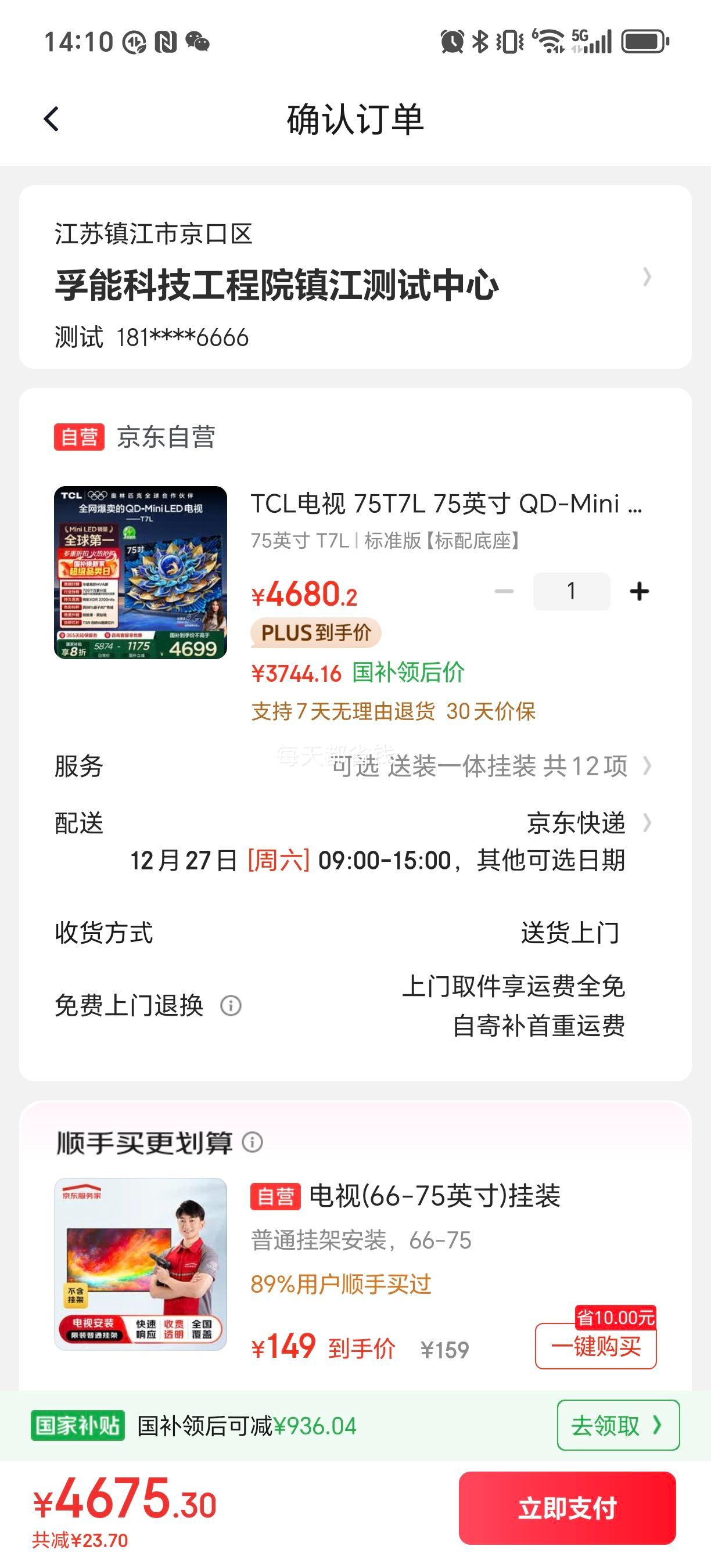Increase quantity with the plus stepper
711x1568 pixels.
pos(639,591)
